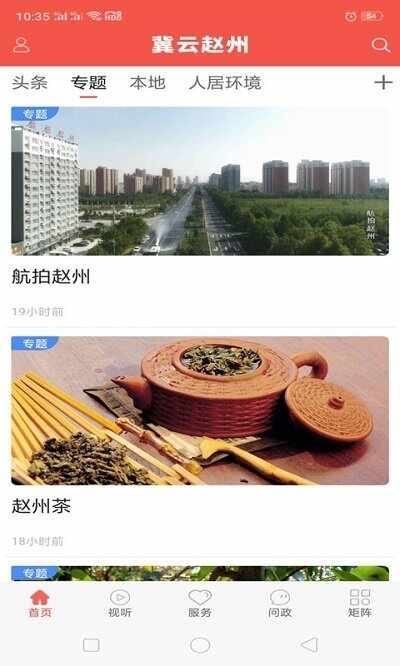Tap the system home circle button
Screen dimensions: 400x666
tap(200, 645)
